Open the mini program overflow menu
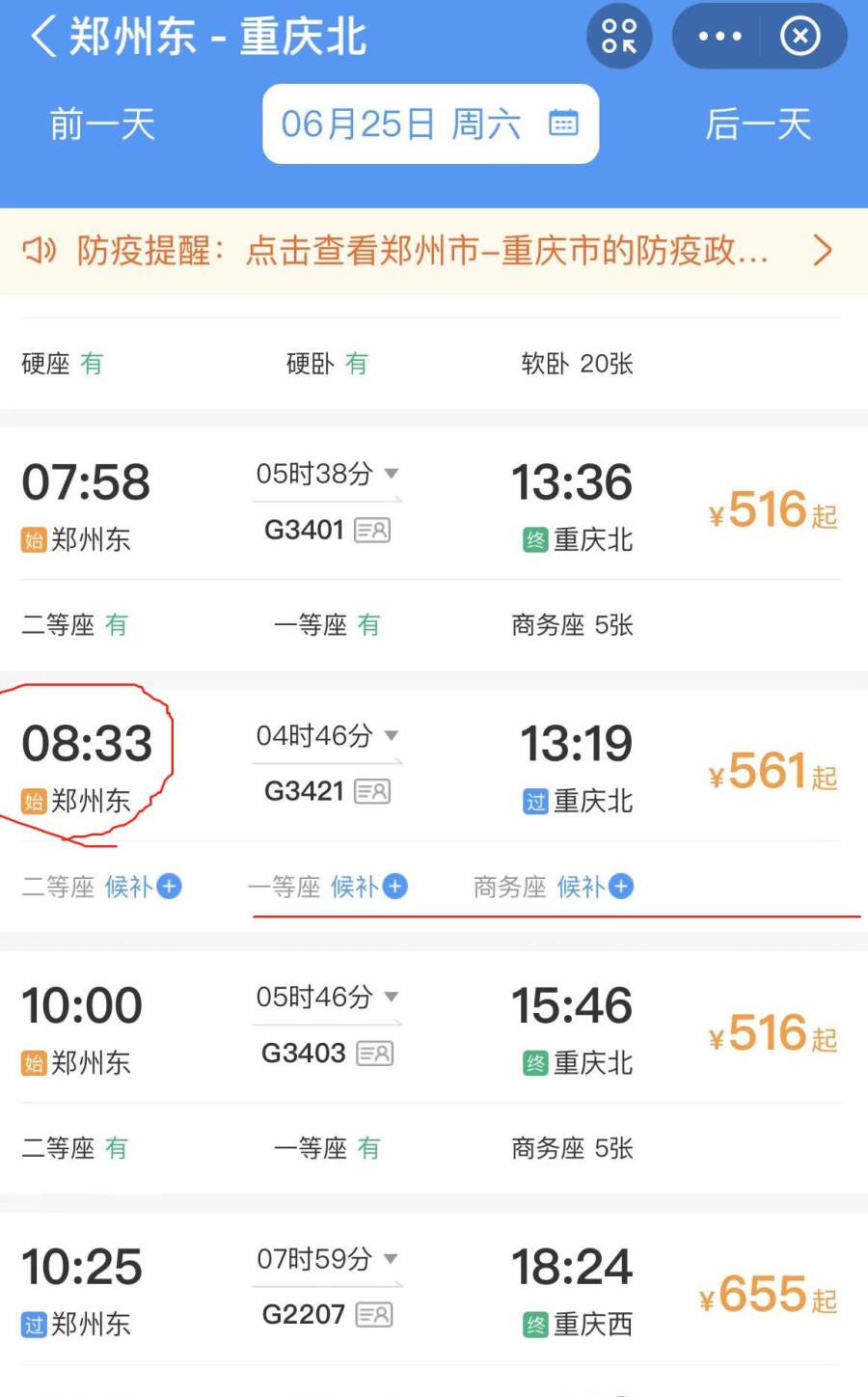 [719, 37]
